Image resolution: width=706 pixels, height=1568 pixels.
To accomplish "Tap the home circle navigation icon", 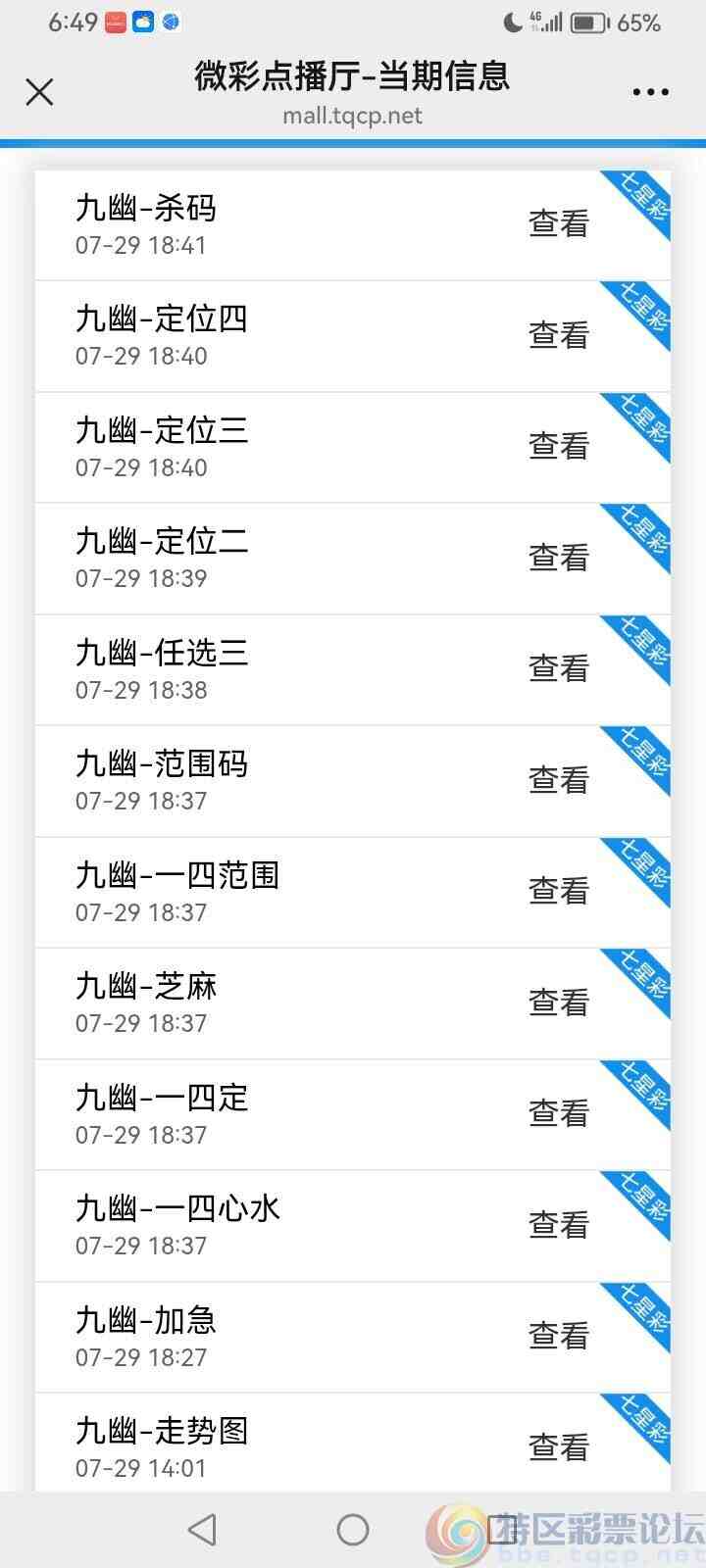I will pyautogui.click(x=351, y=1529).
